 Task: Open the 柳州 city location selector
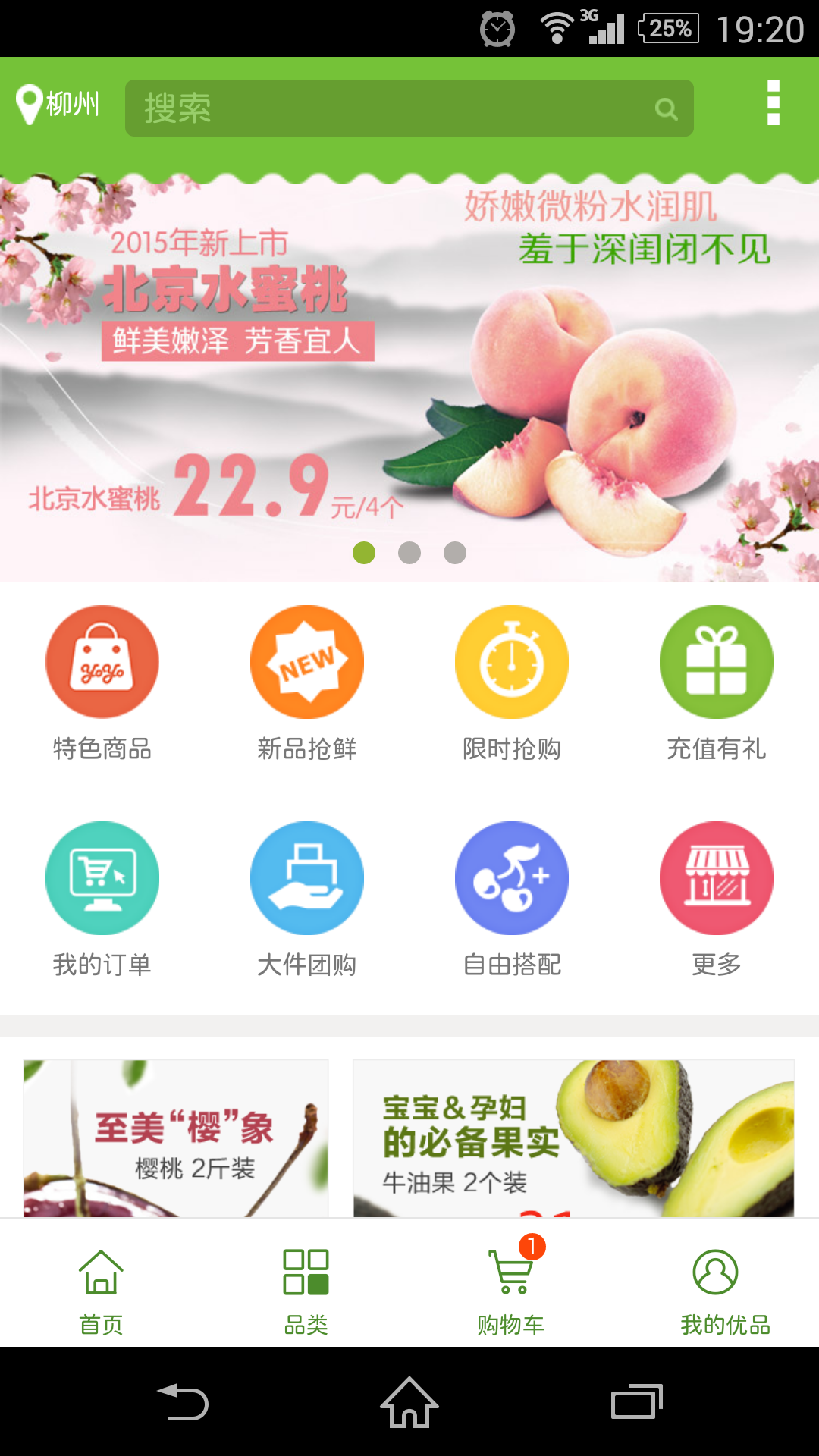59,105
